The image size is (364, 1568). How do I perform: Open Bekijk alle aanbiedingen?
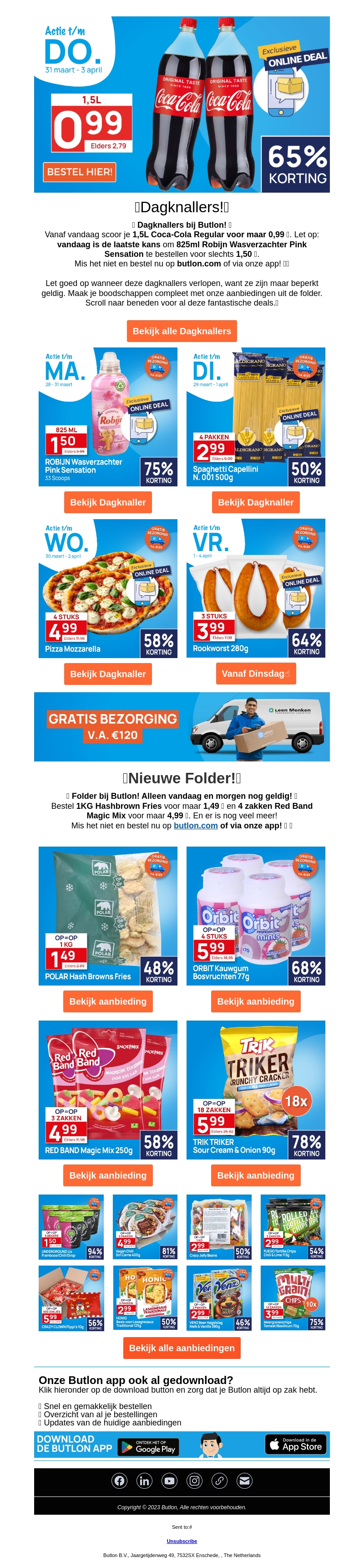pyautogui.click(x=182, y=1348)
